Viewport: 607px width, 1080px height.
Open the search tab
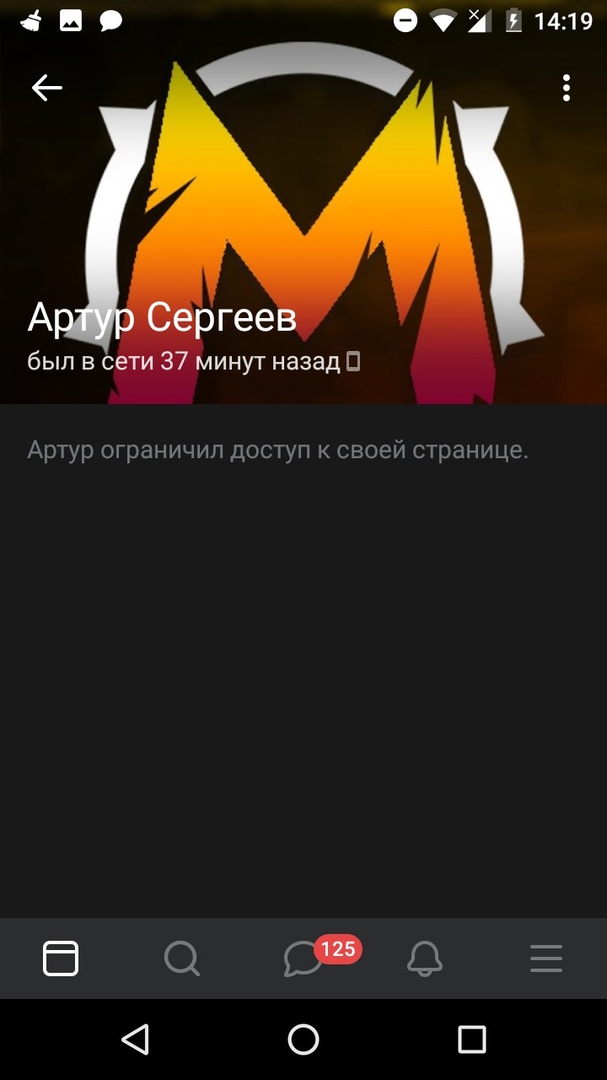point(182,958)
